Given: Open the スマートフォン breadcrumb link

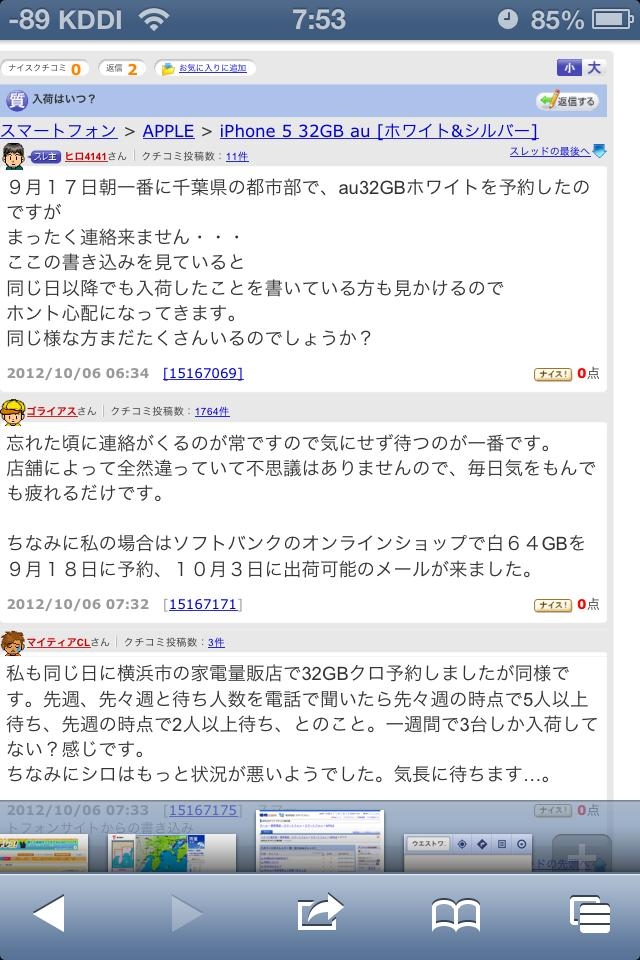Looking at the screenshot, I should click(59, 131).
